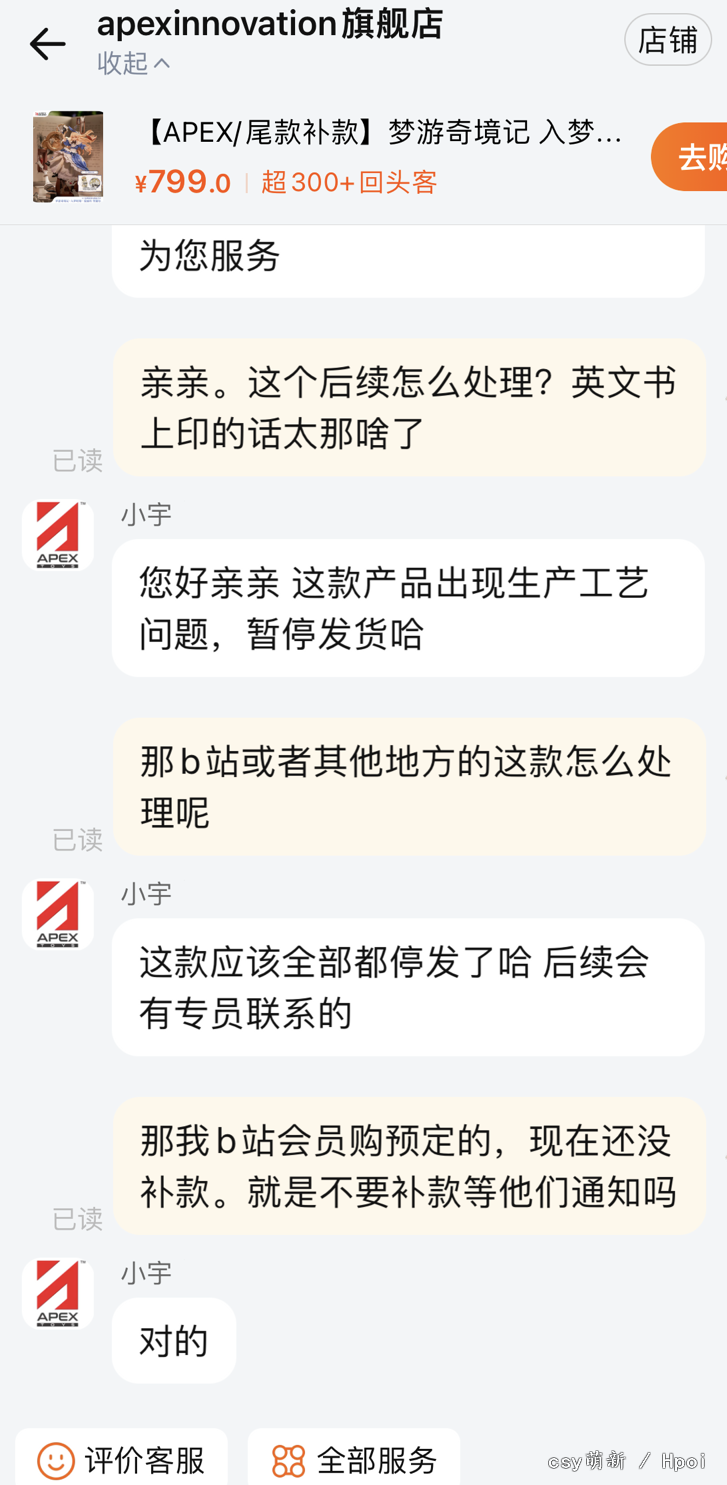This screenshot has height=1485, width=727.
Task: Open 全部服务 all services
Action: click(x=354, y=1460)
